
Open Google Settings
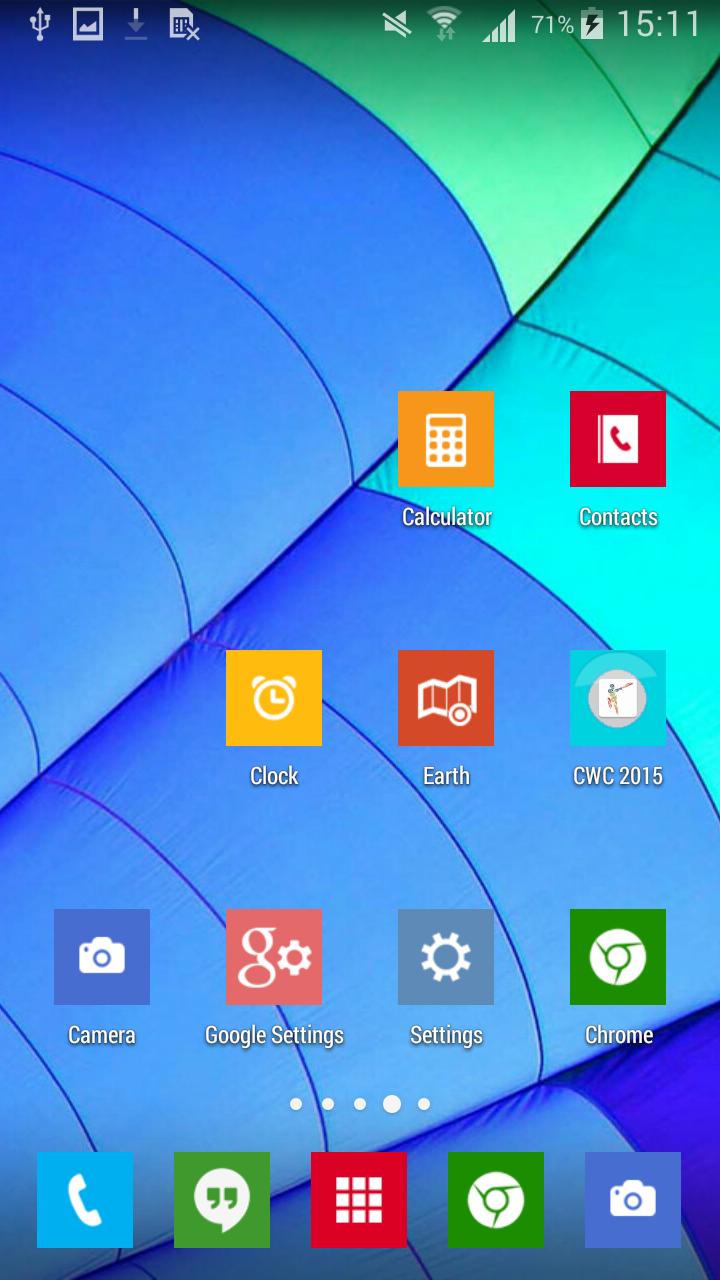coord(274,957)
